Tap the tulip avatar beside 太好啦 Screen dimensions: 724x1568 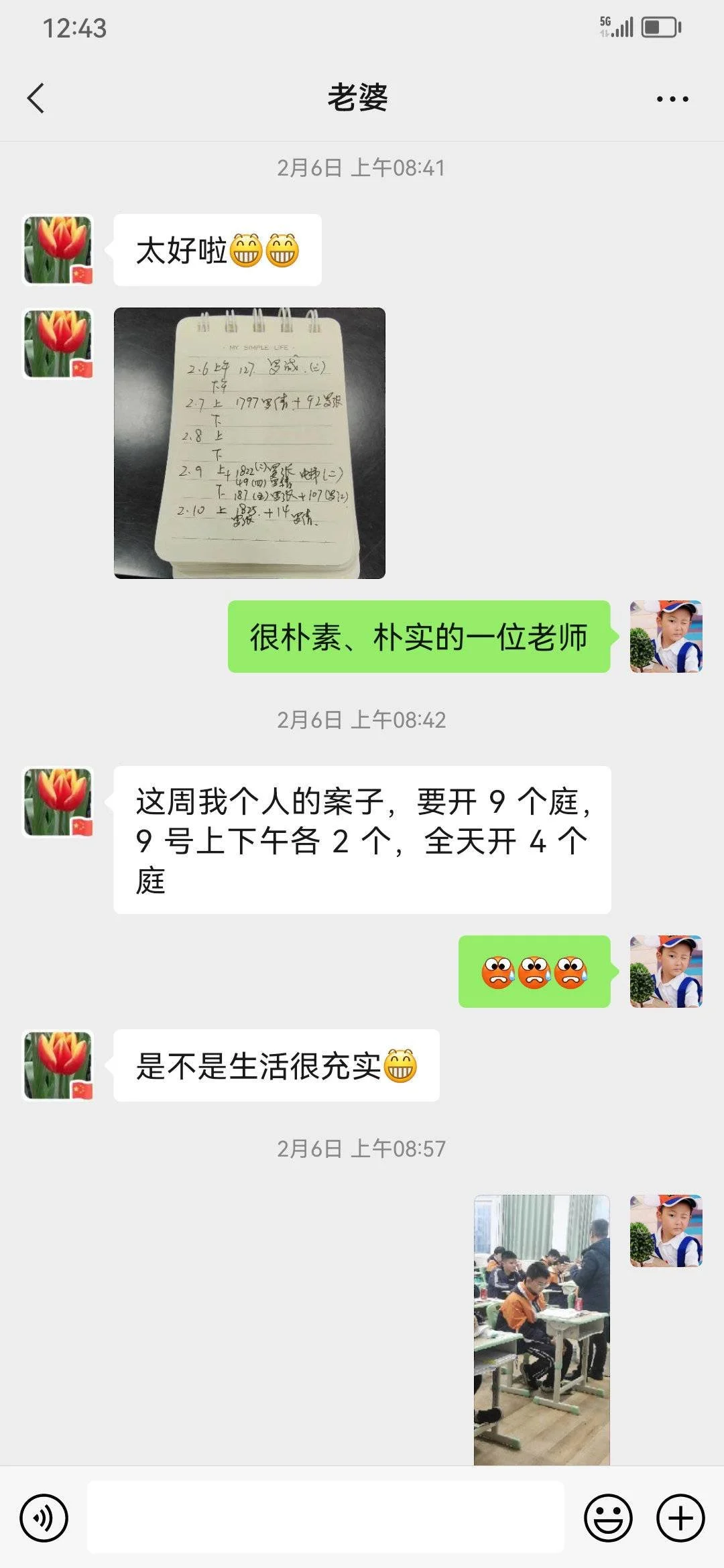[x=58, y=250]
